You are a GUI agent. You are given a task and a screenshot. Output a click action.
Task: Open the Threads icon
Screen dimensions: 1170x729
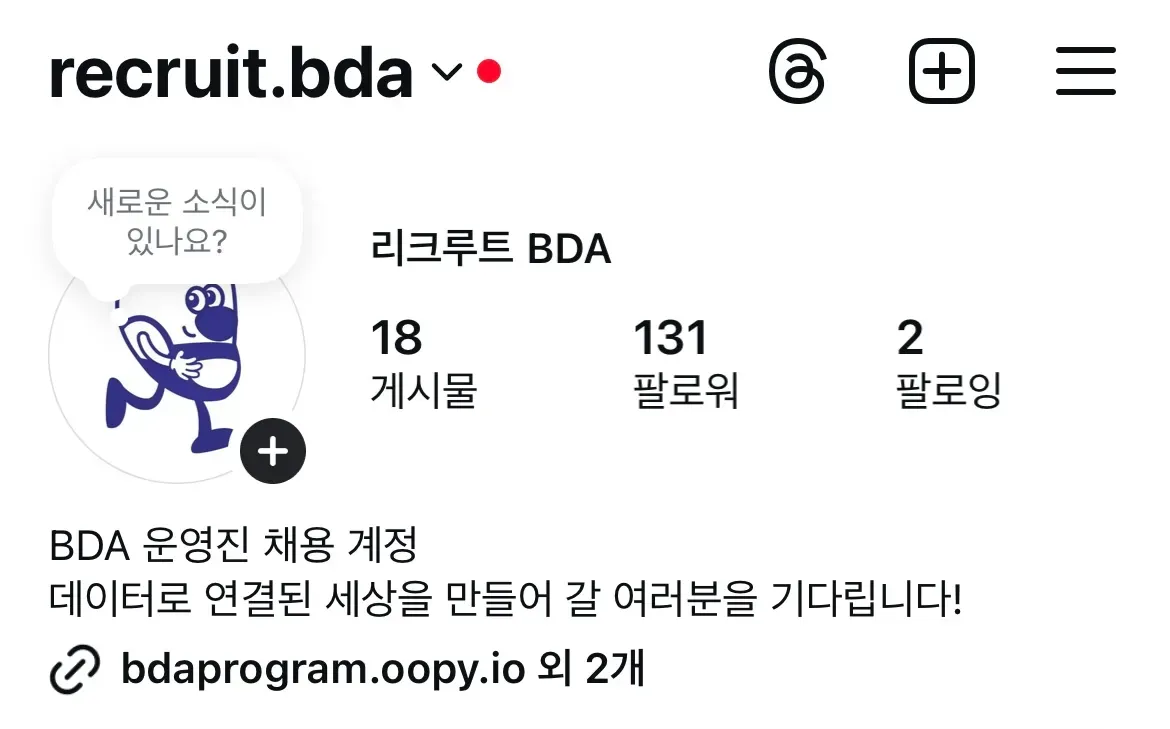tap(797, 72)
